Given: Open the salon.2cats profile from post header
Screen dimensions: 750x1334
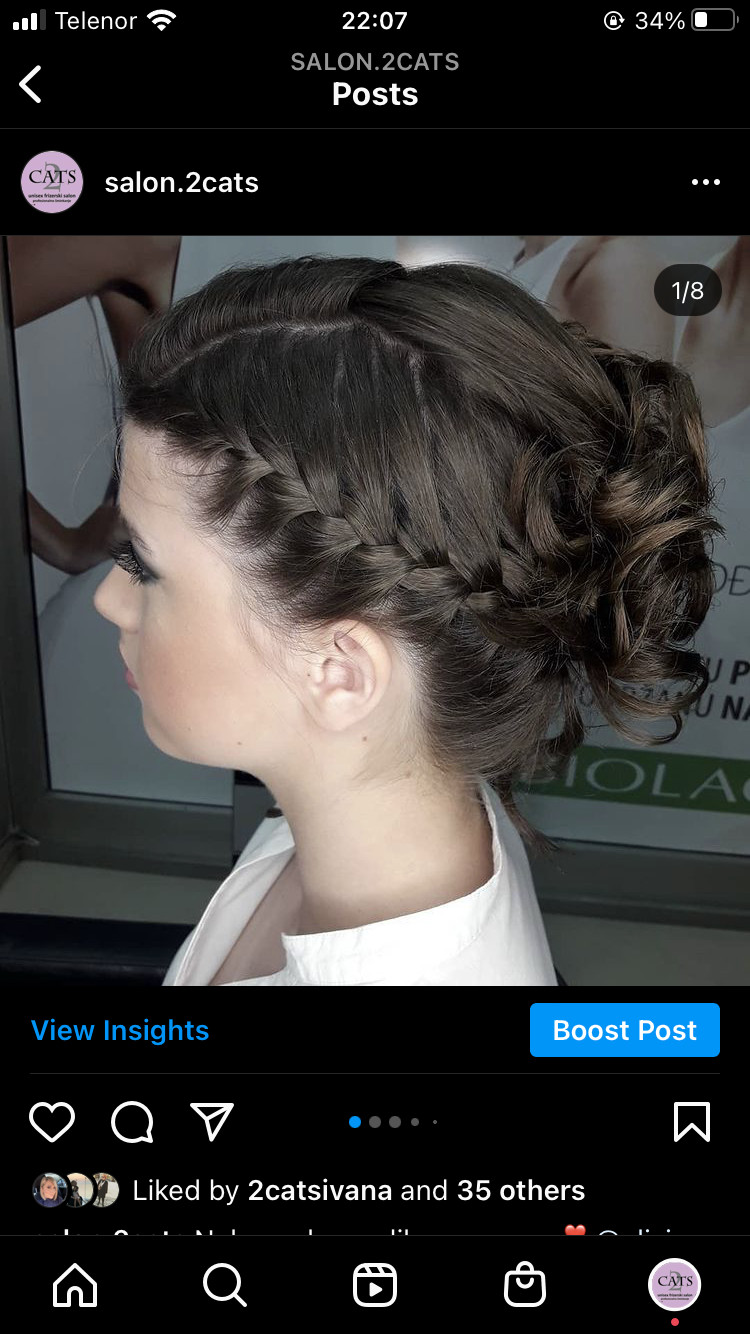Looking at the screenshot, I should point(181,183).
